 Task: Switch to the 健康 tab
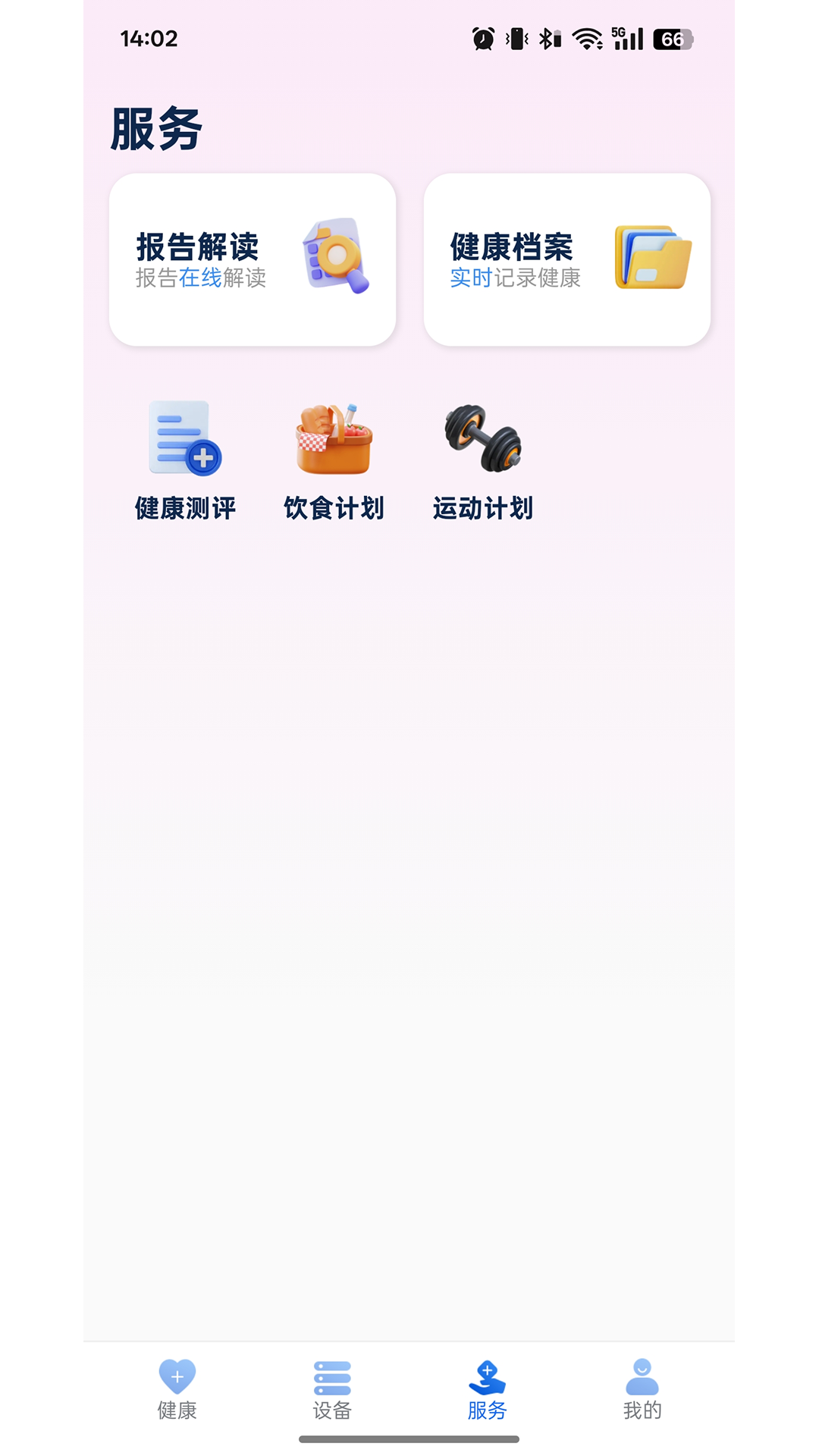(x=177, y=1389)
